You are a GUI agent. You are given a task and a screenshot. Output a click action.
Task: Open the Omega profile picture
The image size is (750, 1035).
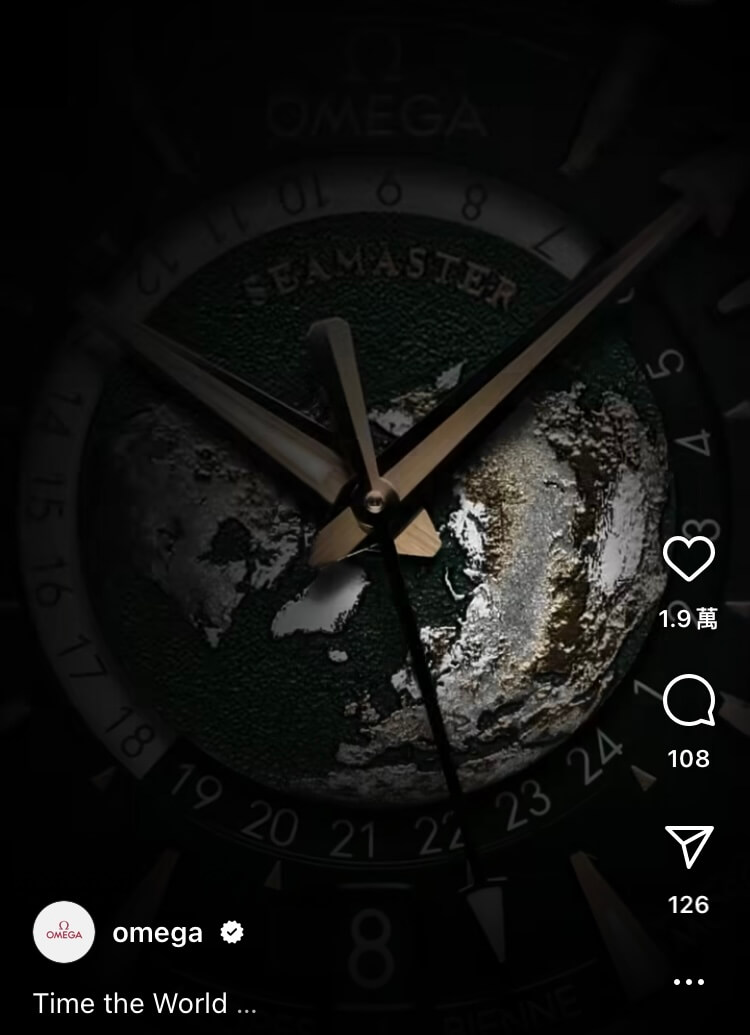coord(64,932)
